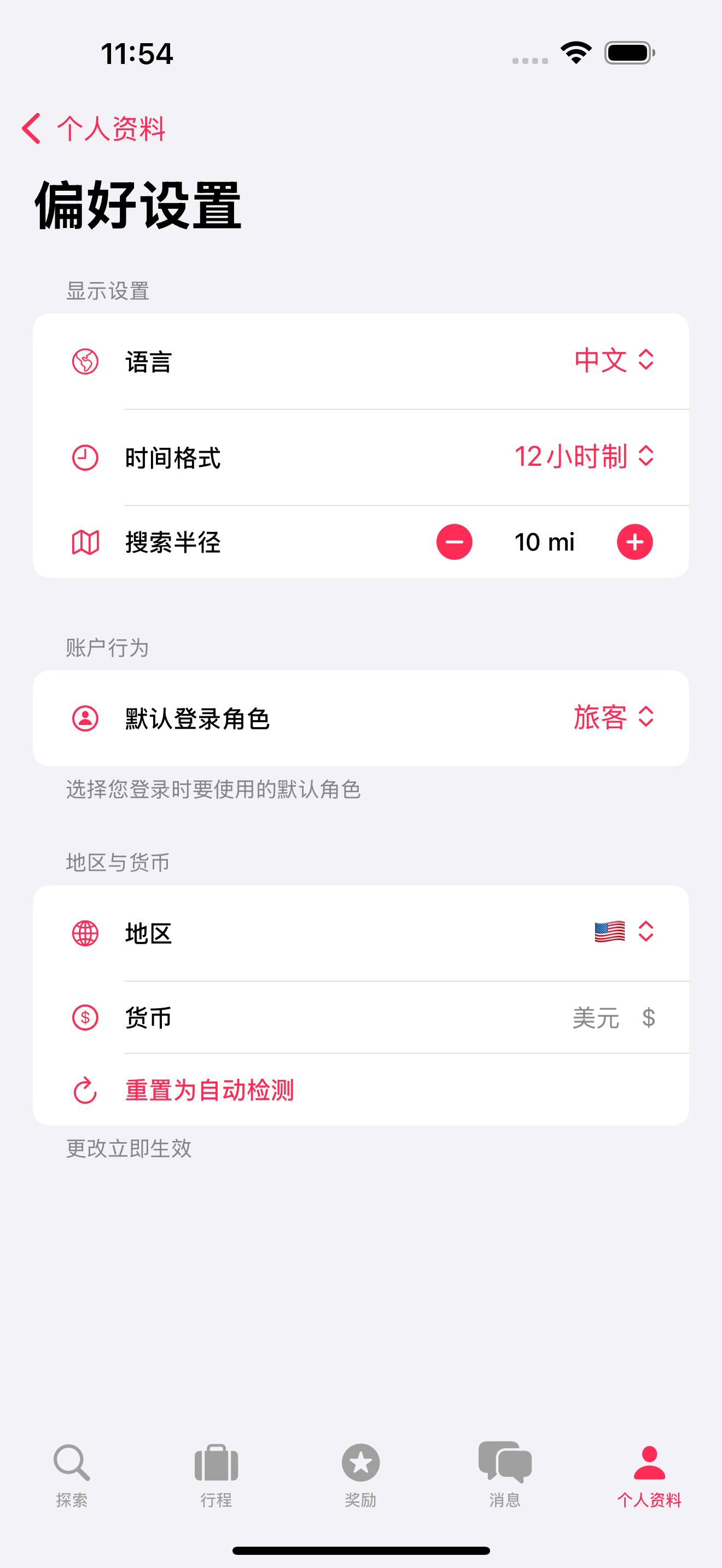Change 时间格式 from 12小时制
Image resolution: width=722 pixels, height=1568 pixels.
tap(584, 457)
